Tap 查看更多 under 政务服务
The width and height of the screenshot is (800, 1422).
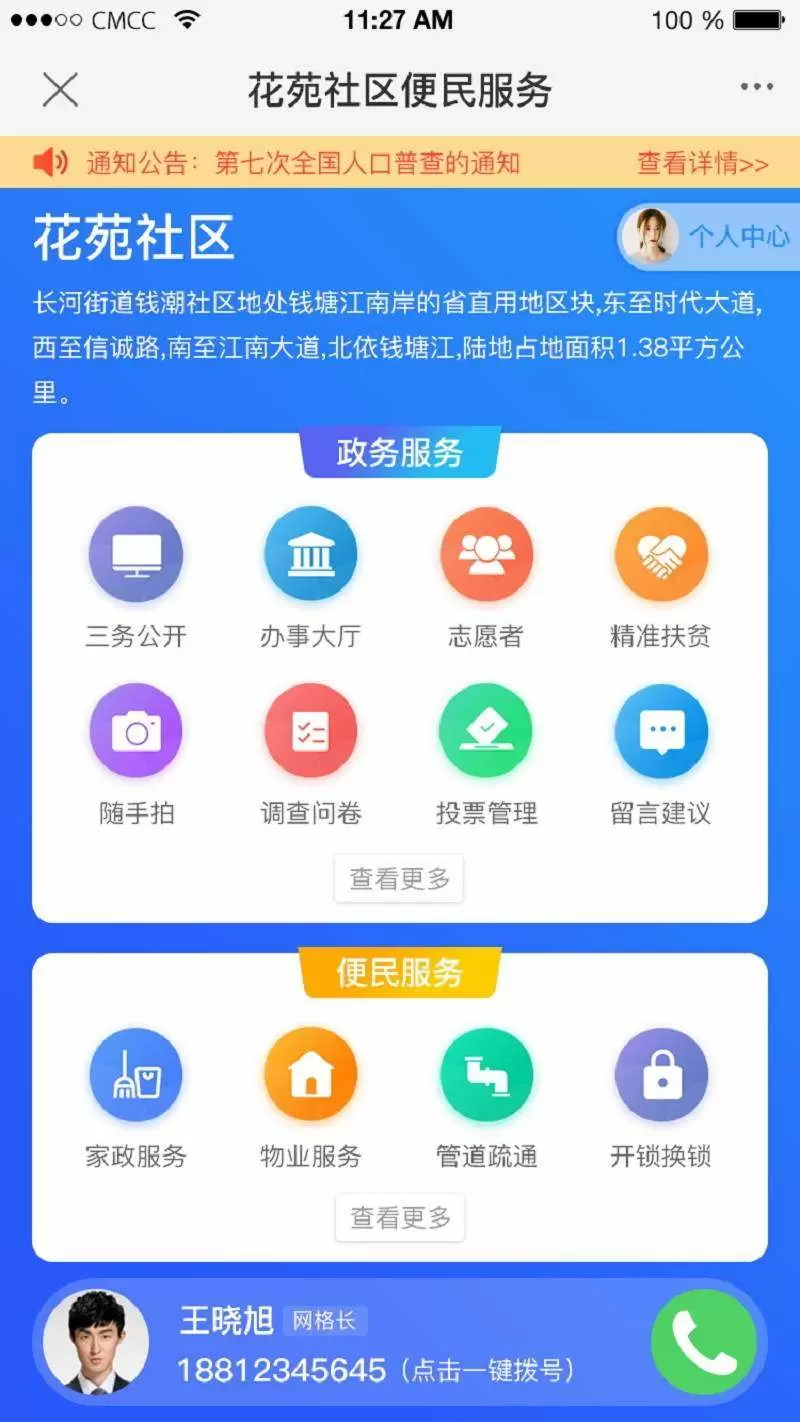(x=399, y=879)
